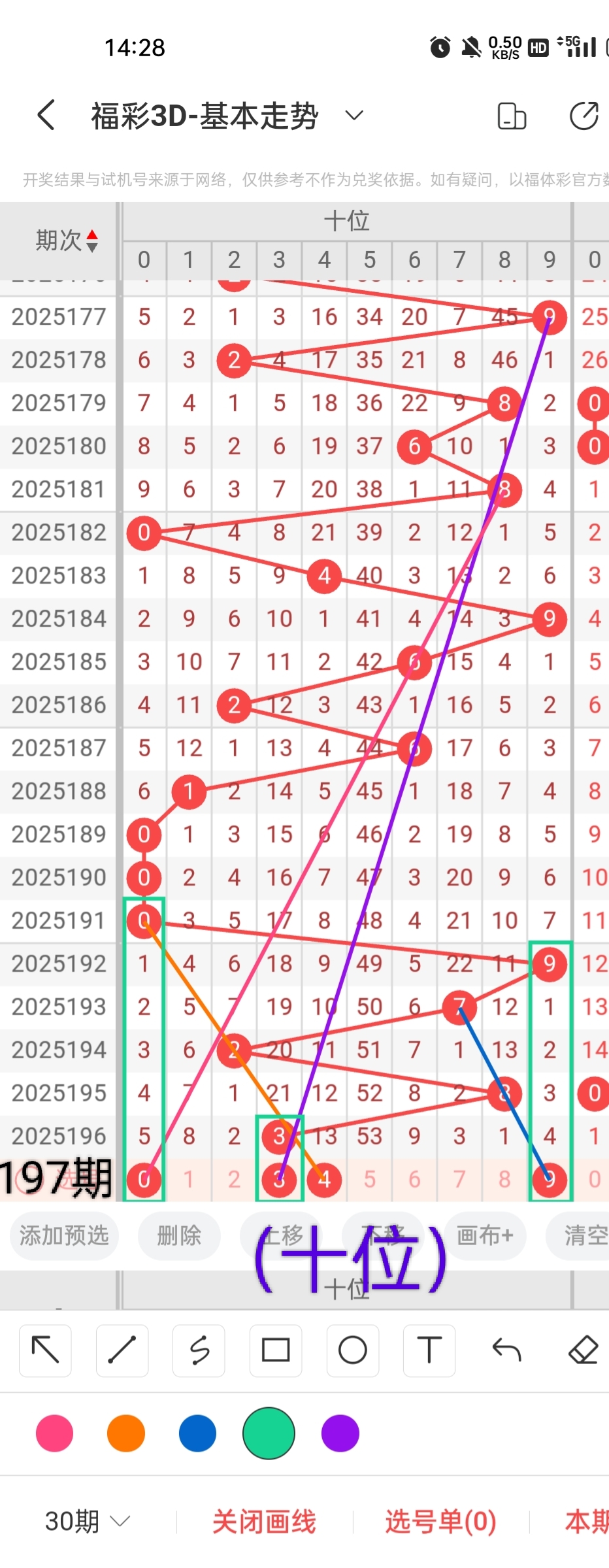
Task: Undo the last drawing action
Action: click(506, 1350)
